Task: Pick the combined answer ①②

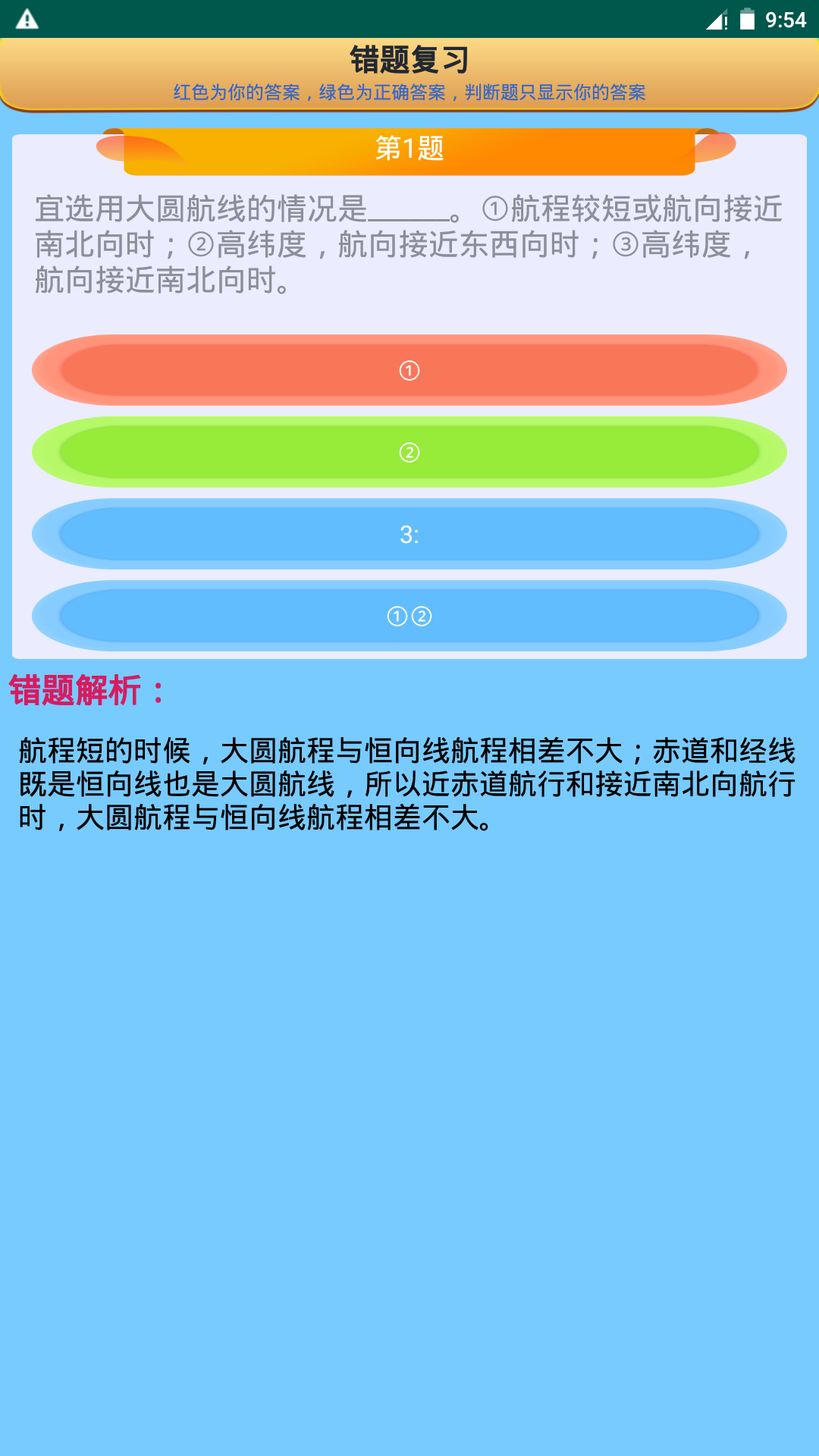Action: 409,616
